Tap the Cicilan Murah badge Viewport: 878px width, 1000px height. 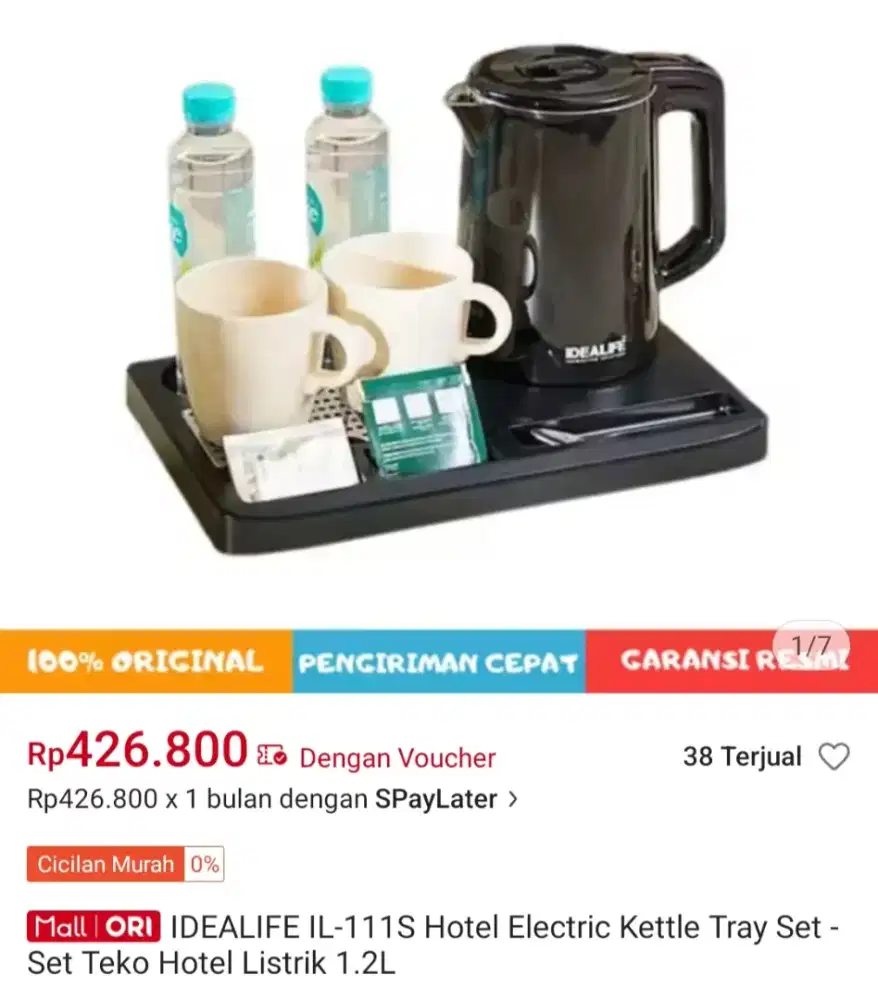[105, 864]
